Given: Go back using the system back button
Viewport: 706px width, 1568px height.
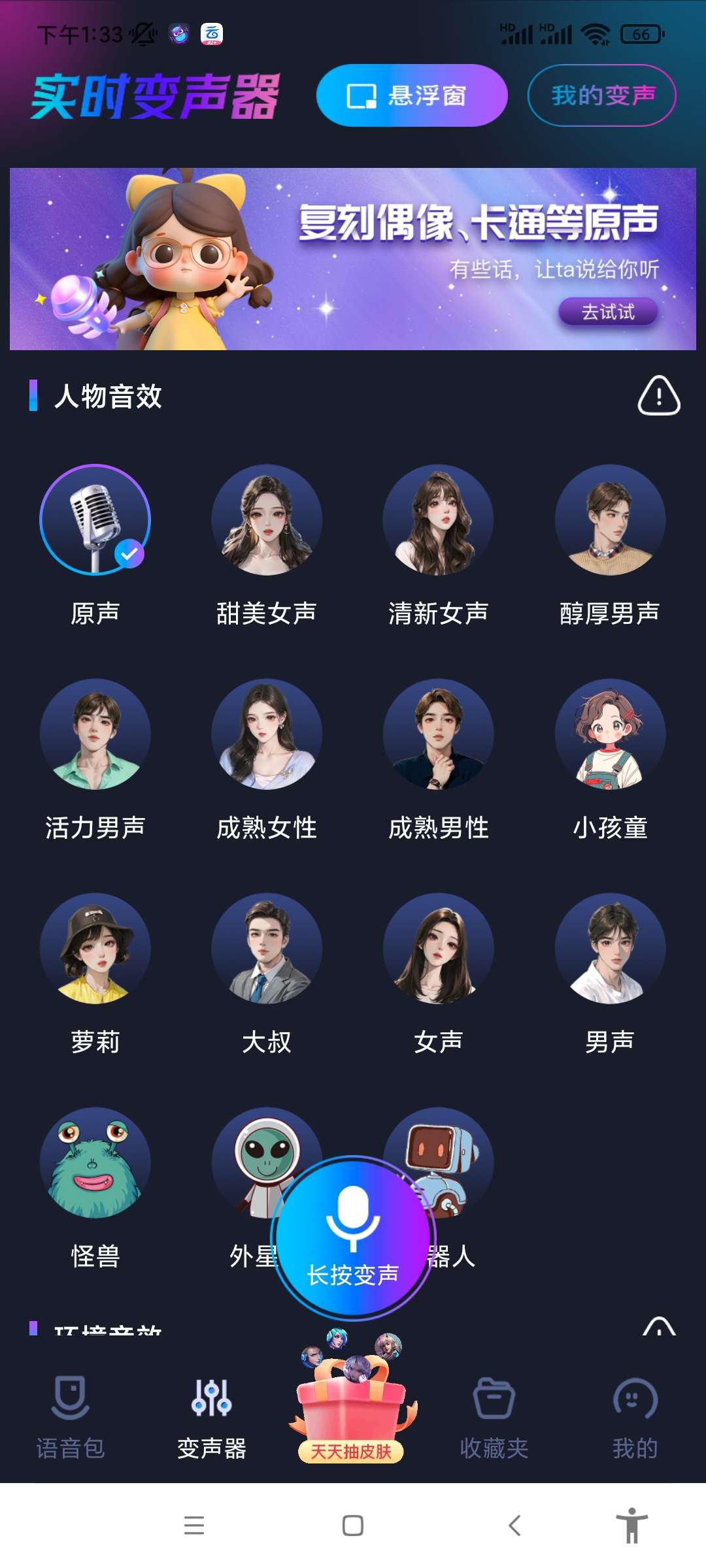Looking at the screenshot, I should pos(514,1526).
